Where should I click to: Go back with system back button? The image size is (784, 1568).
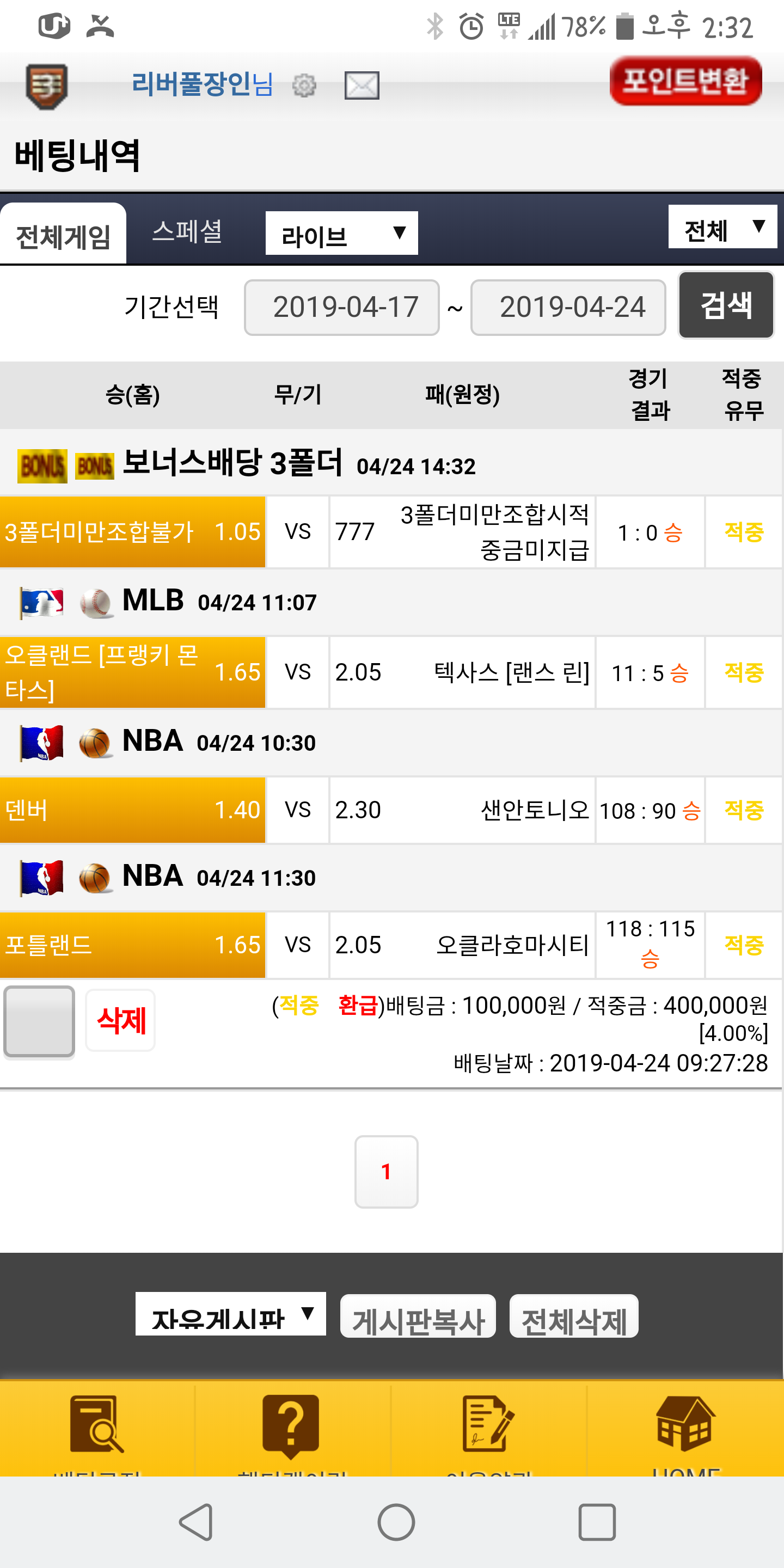click(x=196, y=1522)
